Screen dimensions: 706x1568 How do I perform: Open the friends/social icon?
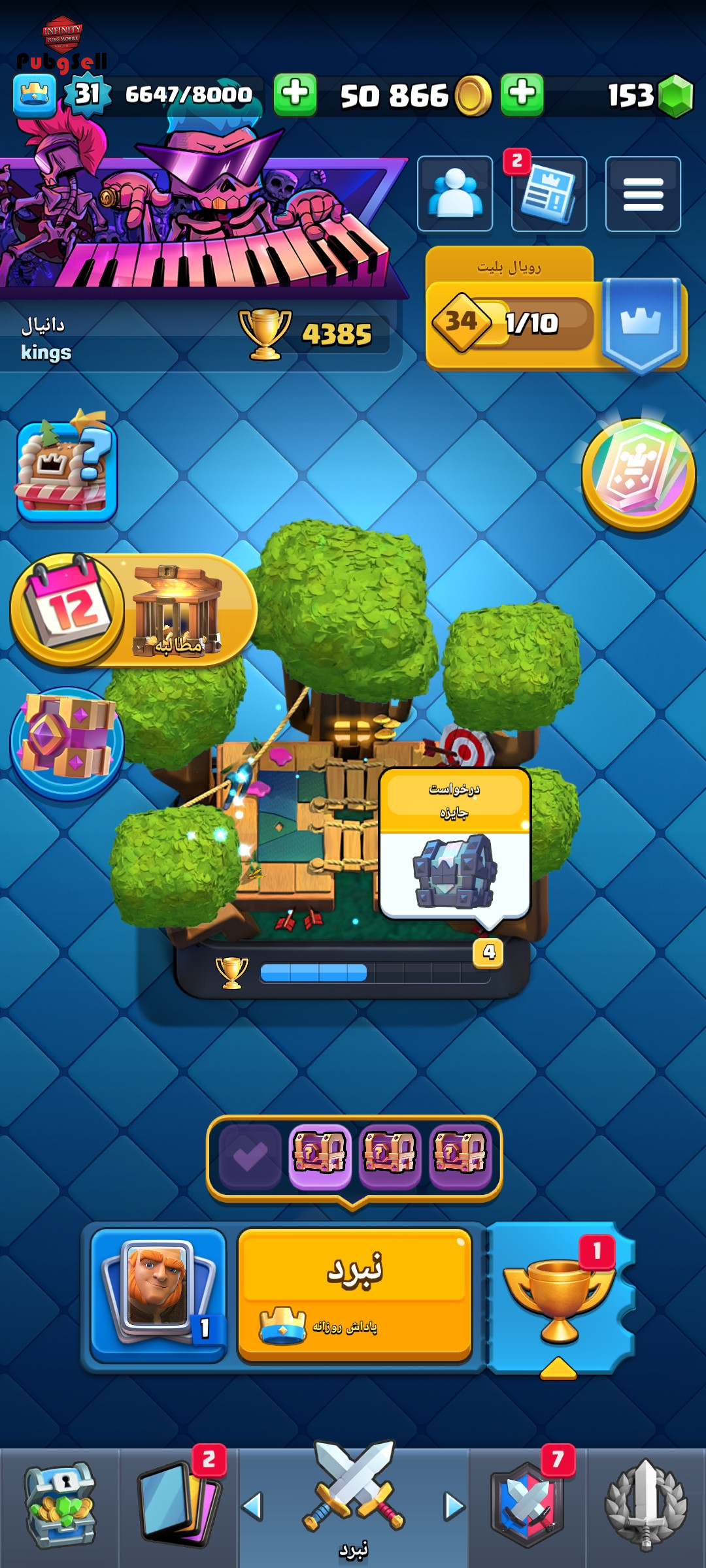[455, 194]
